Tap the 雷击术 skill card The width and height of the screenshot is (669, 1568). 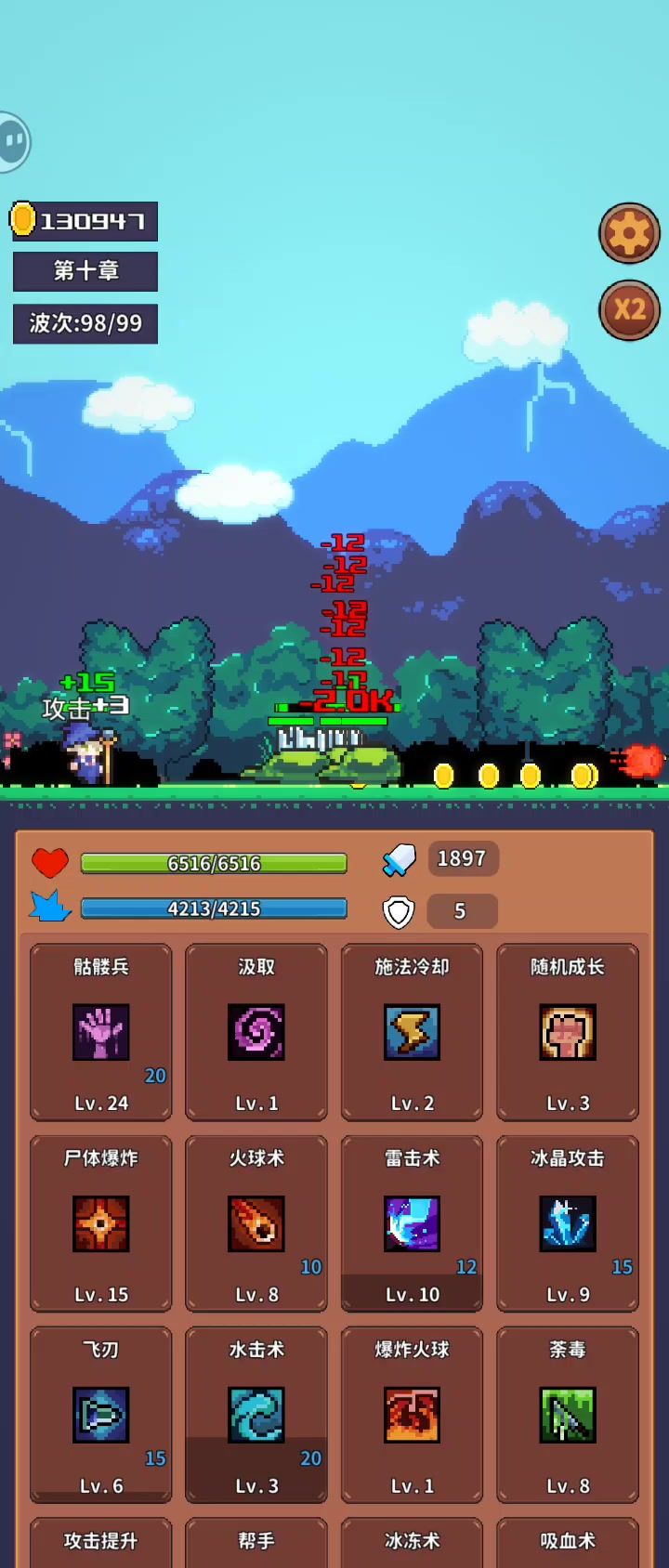[412, 1223]
